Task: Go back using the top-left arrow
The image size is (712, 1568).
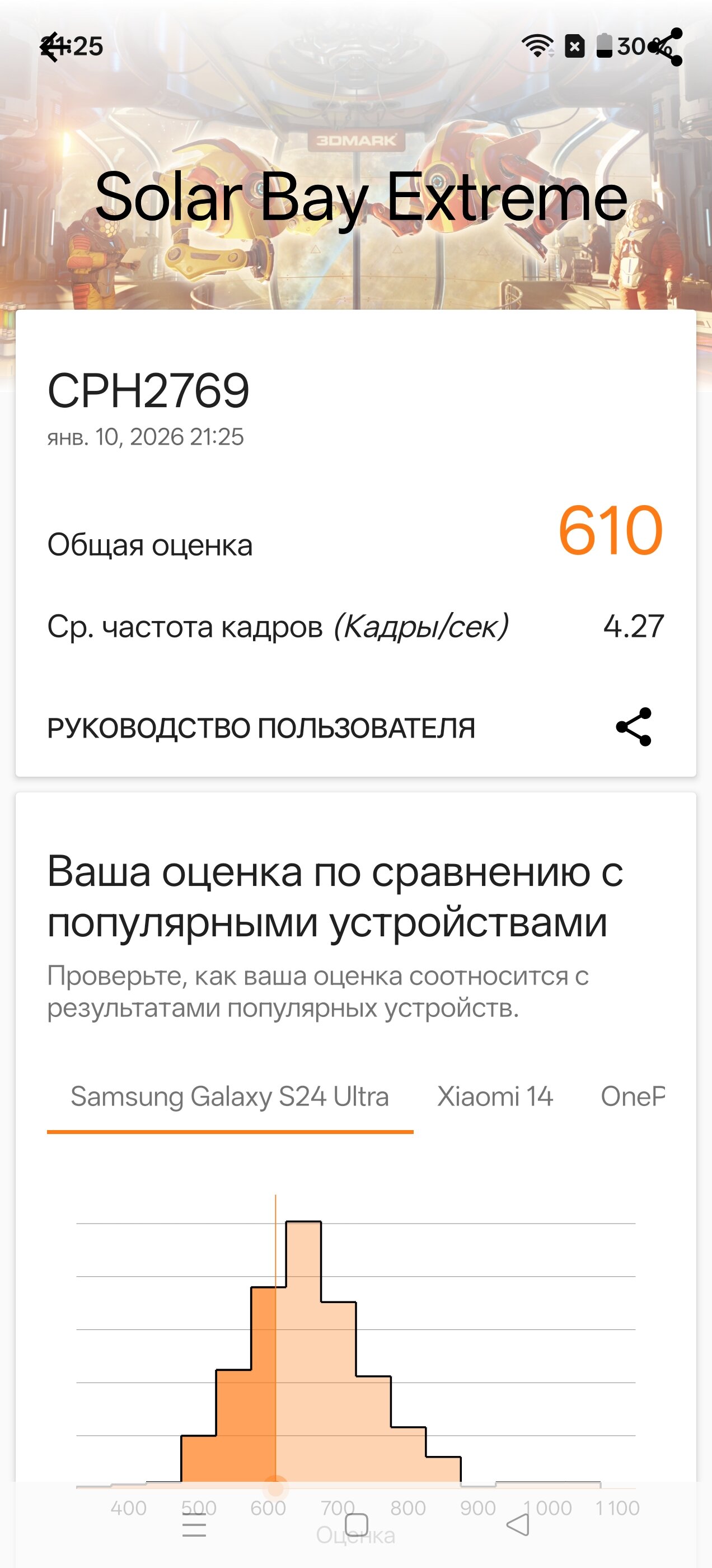Action: click(54, 47)
